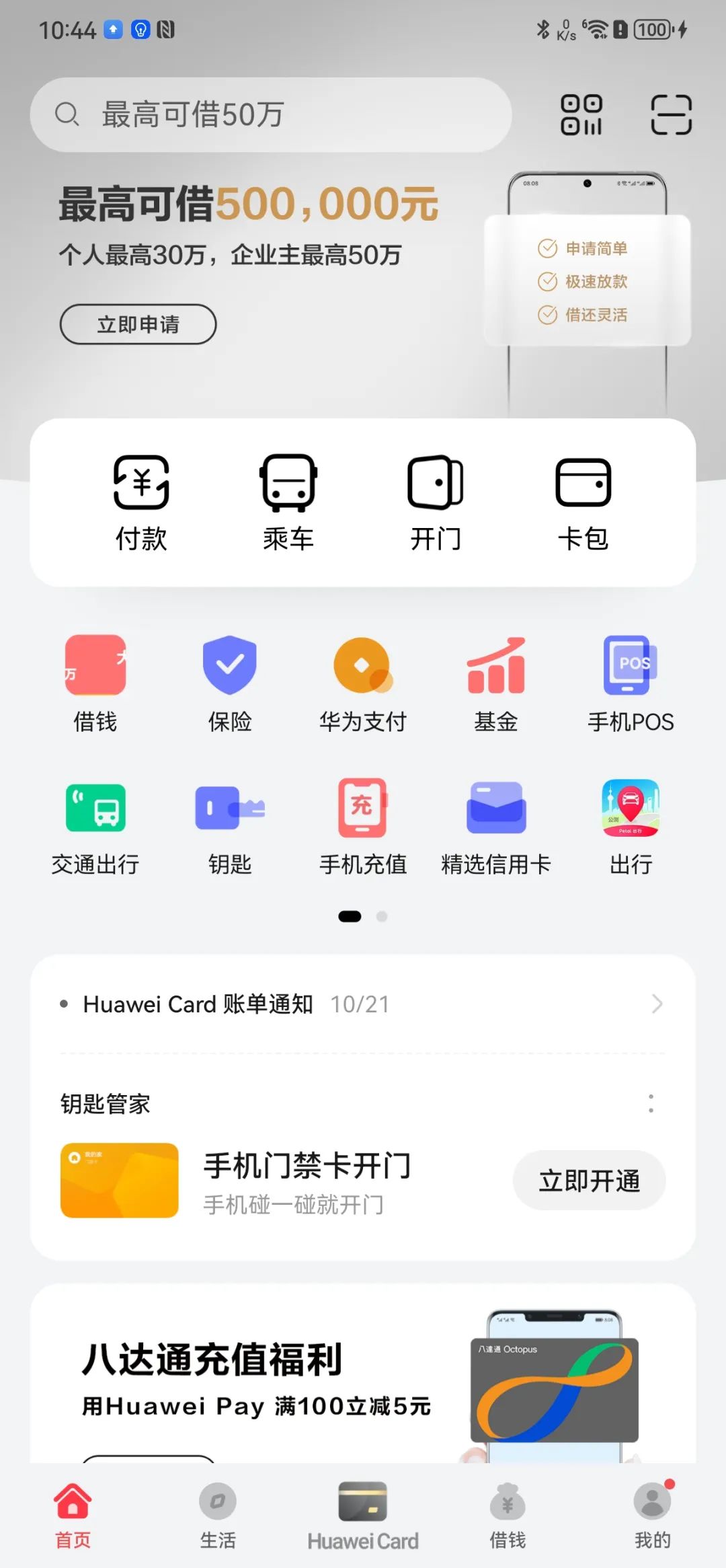The height and width of the screenshot is (1568, 726).
Task: Open the search box showing 最高可借50万
Action: 269,114
